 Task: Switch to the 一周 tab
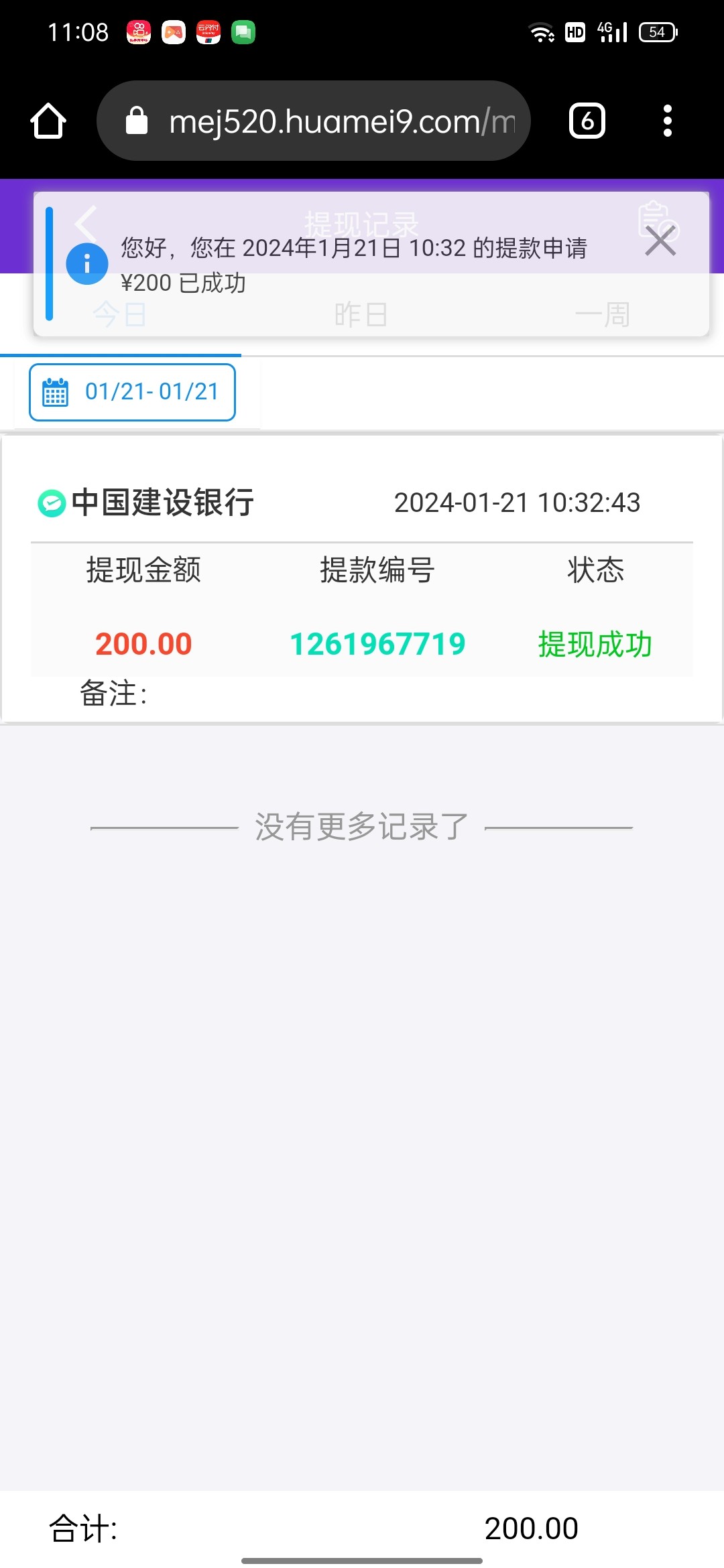tap(603, 314)
